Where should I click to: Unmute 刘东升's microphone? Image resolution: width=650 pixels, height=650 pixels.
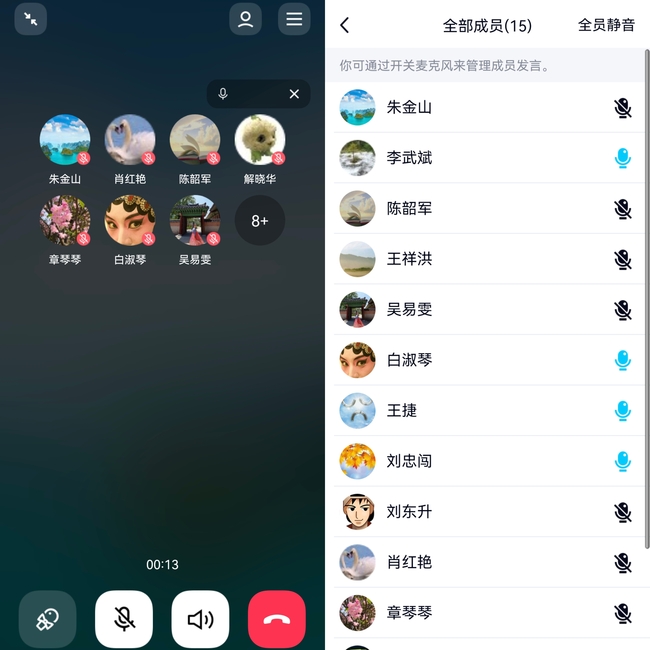(622, 512)
